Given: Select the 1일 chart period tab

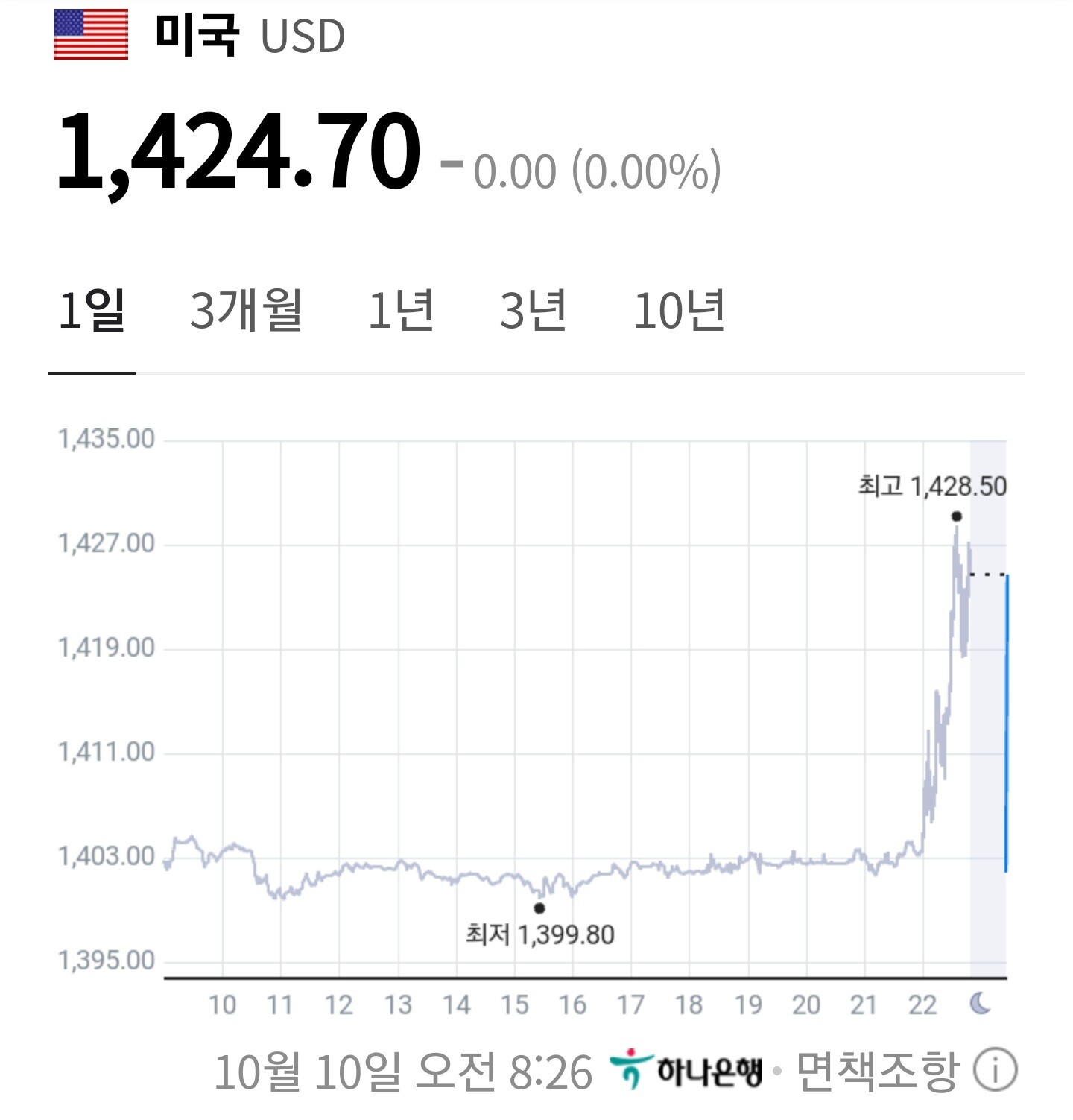Looking at the screenshot, I should click(x=92, y=310).
